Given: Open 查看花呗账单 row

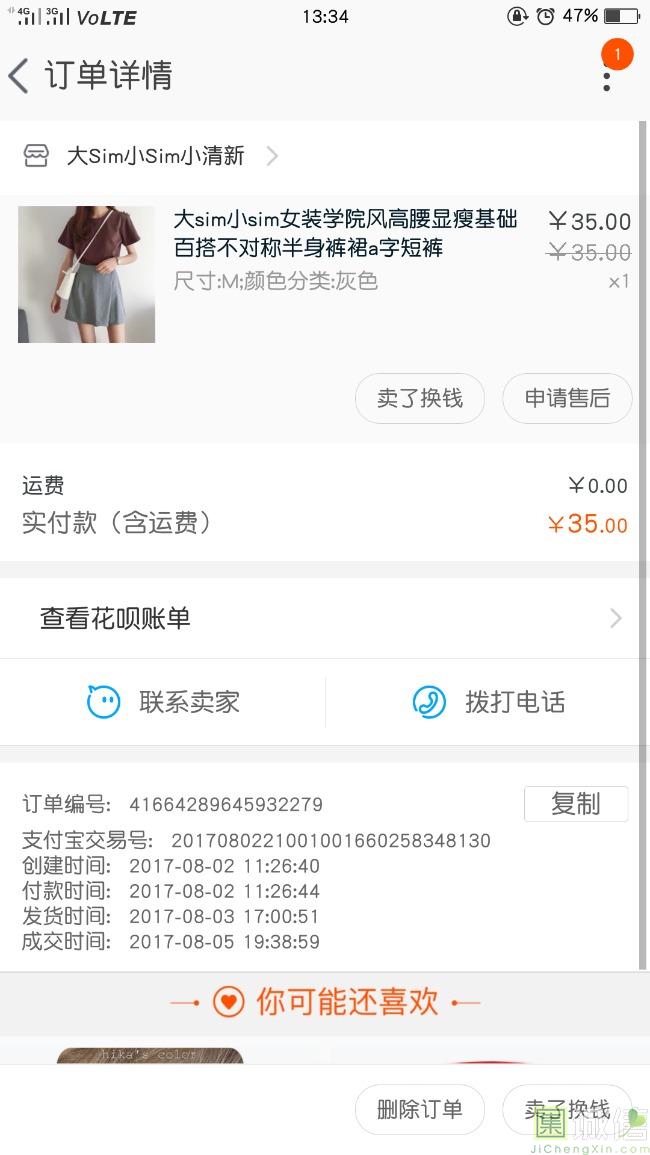Looking at the screenshot, I should (325, 619).
